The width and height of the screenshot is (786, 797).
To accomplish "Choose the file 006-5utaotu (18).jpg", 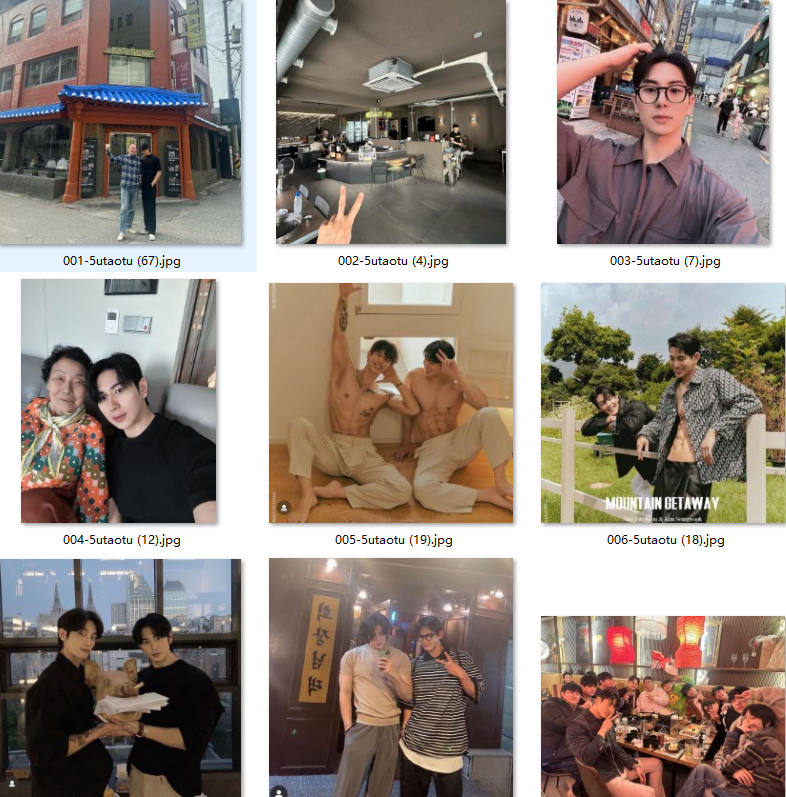I will [663, 402].
